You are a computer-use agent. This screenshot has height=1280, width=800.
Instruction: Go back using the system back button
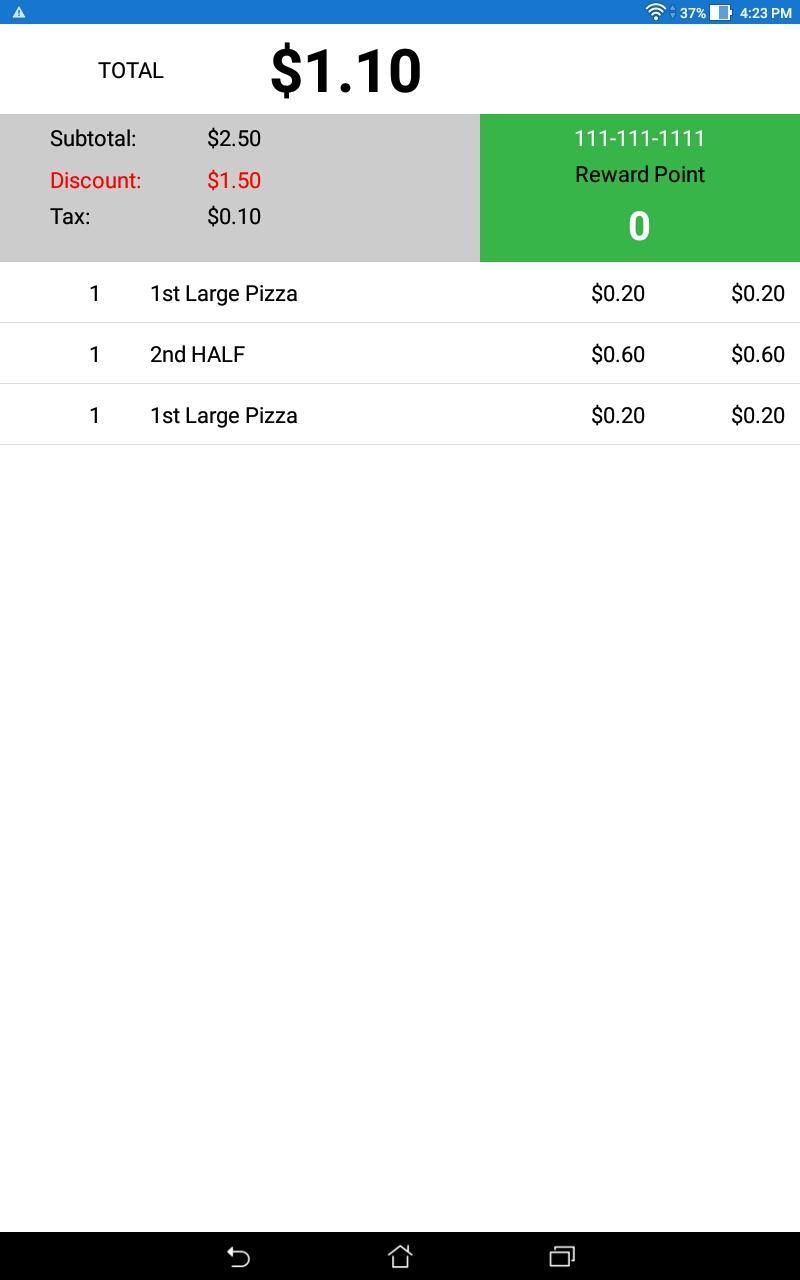pyautogui.click(x=238, y=1256)
